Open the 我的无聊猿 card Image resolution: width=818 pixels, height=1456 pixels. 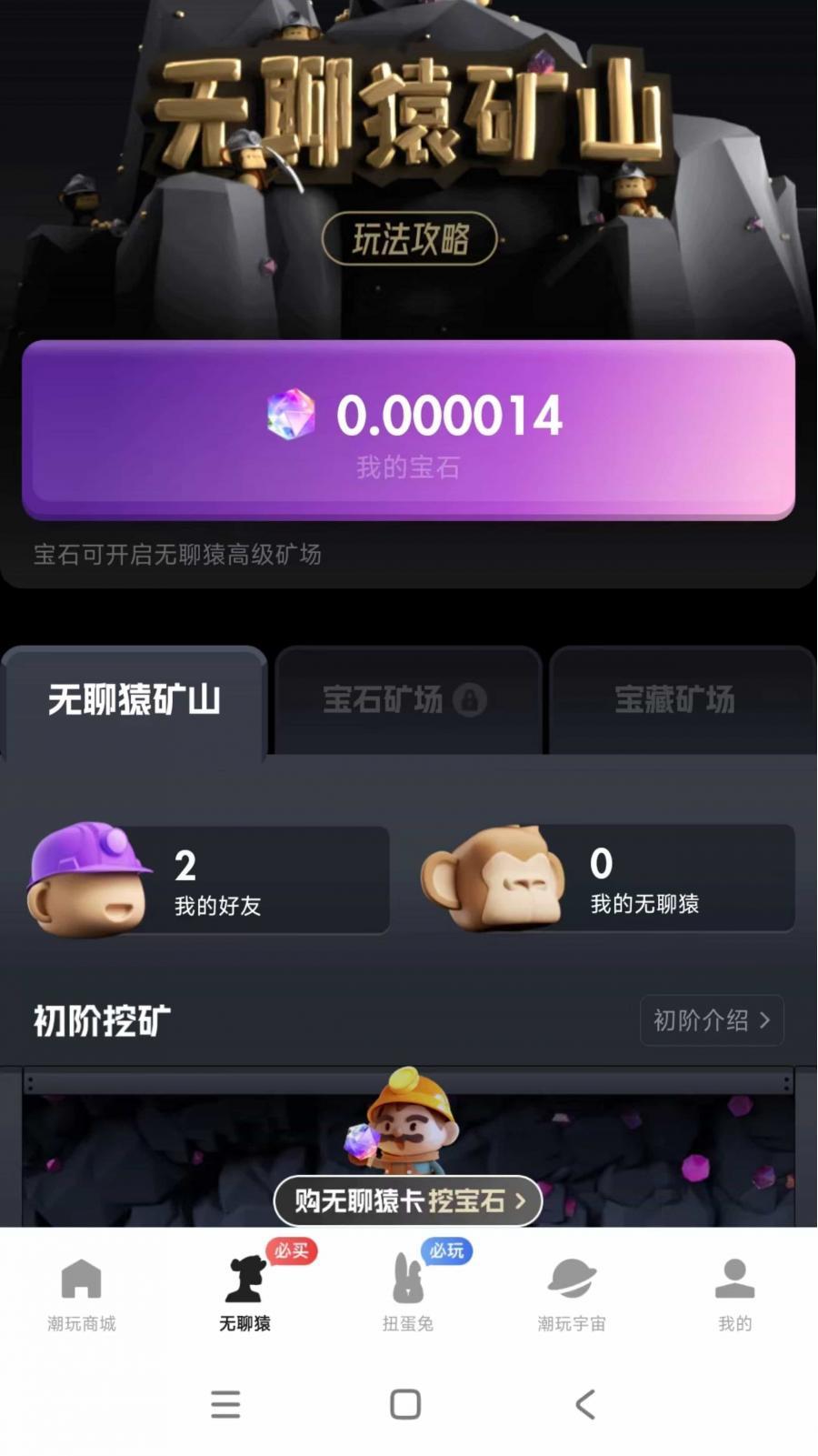click(x=607, y=879)
